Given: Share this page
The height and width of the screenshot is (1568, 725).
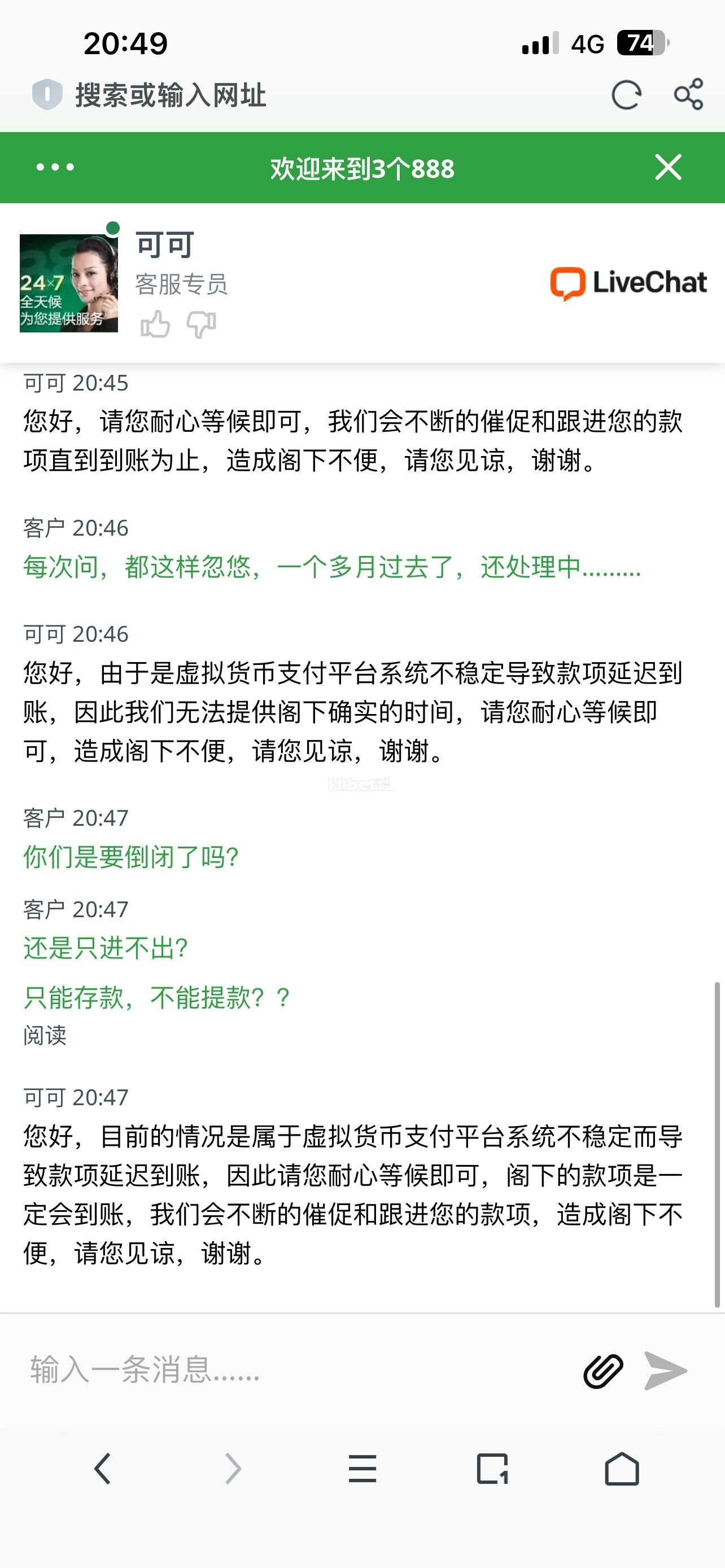Looking at the screenshot, I should click(688, 94).
